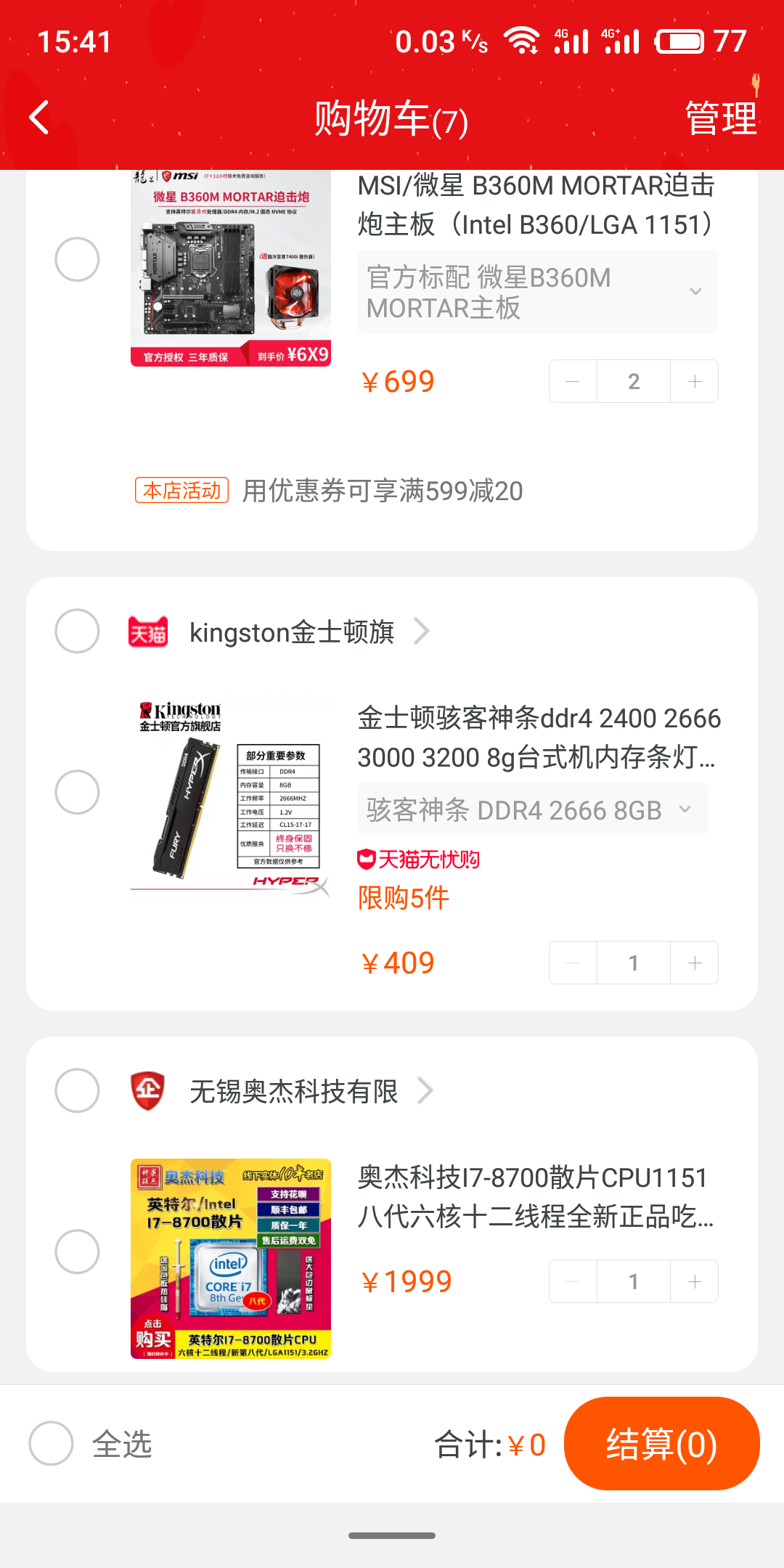Open the MSI B360M motherboard product image
Screen dimensions: 784x1568
tap(231, 267)
